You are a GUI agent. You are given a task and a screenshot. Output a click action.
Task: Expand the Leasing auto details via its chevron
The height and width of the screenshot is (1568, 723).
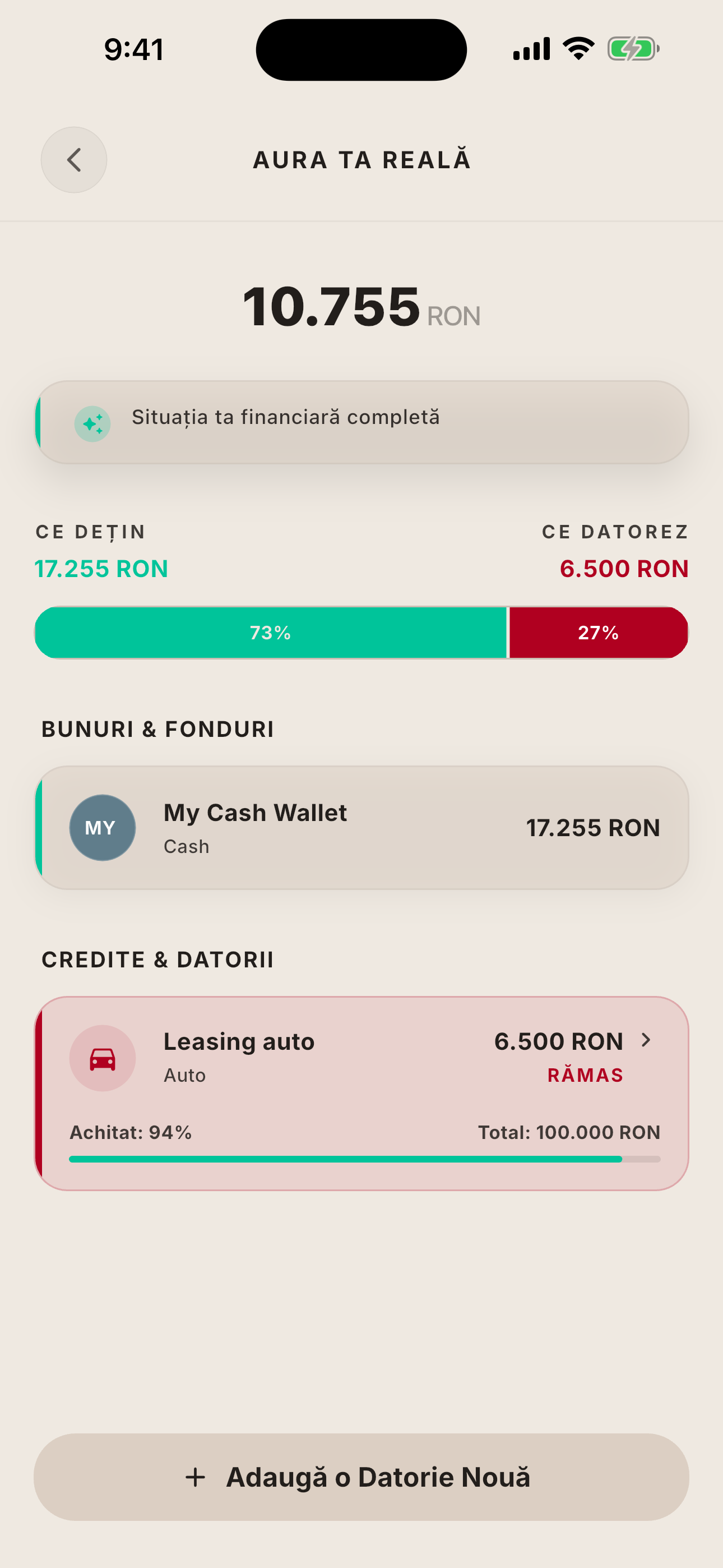[647, 1041]
